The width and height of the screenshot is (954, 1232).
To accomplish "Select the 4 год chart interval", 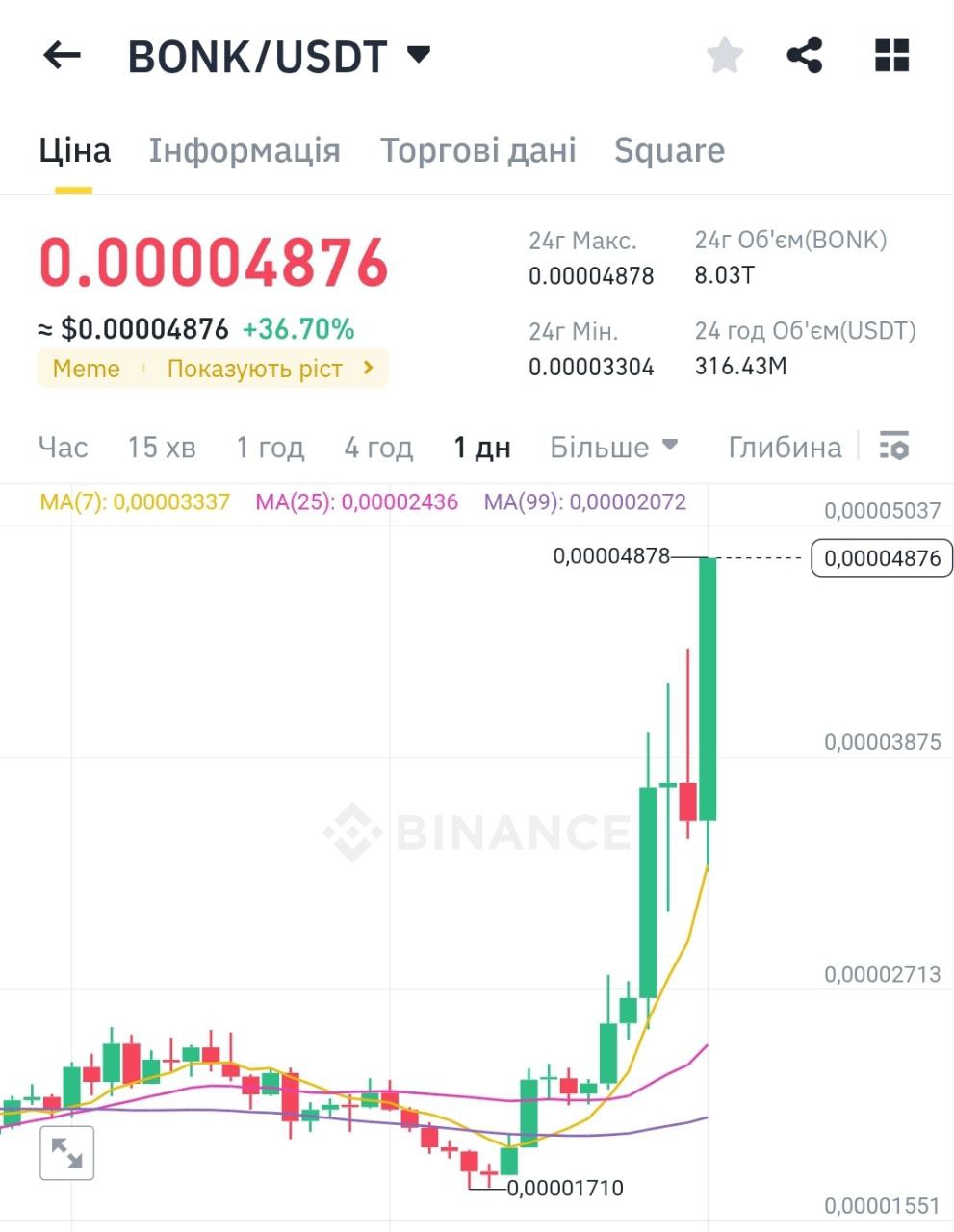I will click(x=378, y=448).
